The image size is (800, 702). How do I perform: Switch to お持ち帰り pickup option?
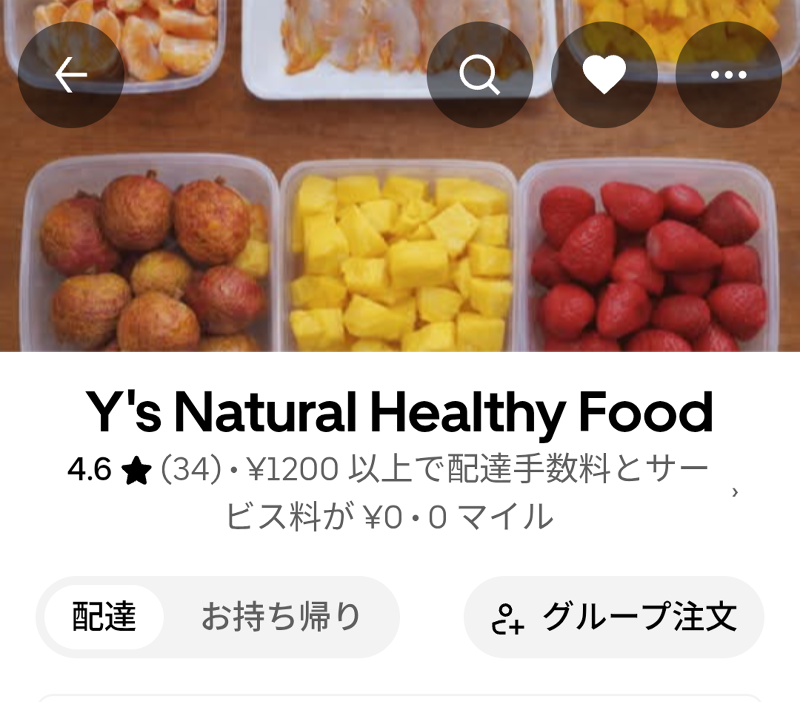[281, 617]
